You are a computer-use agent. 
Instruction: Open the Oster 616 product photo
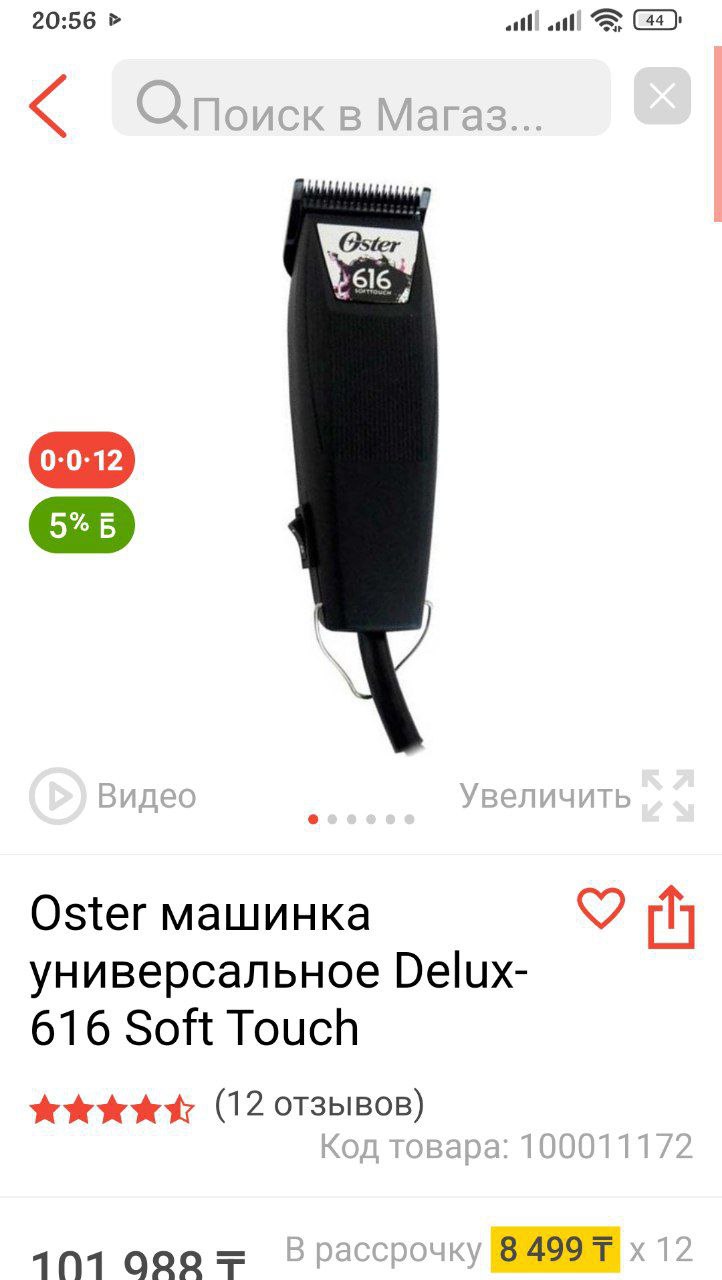[361, 465]
